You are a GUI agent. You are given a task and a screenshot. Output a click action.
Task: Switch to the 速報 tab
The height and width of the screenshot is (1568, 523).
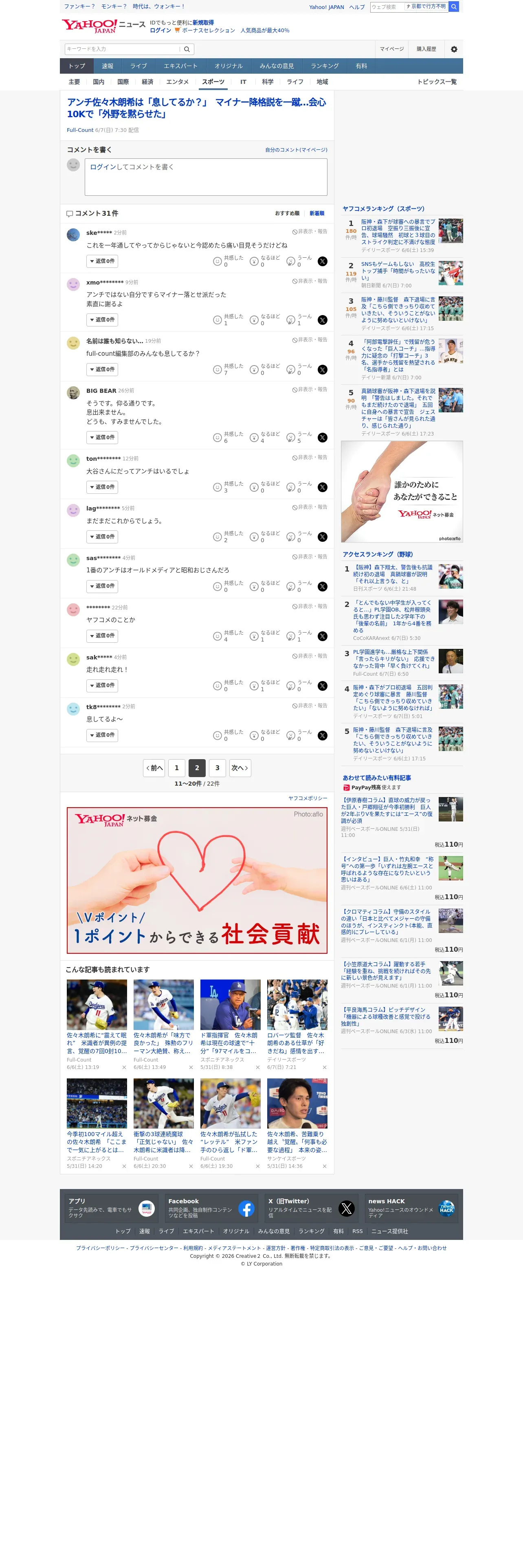click(x=108, y=66)
